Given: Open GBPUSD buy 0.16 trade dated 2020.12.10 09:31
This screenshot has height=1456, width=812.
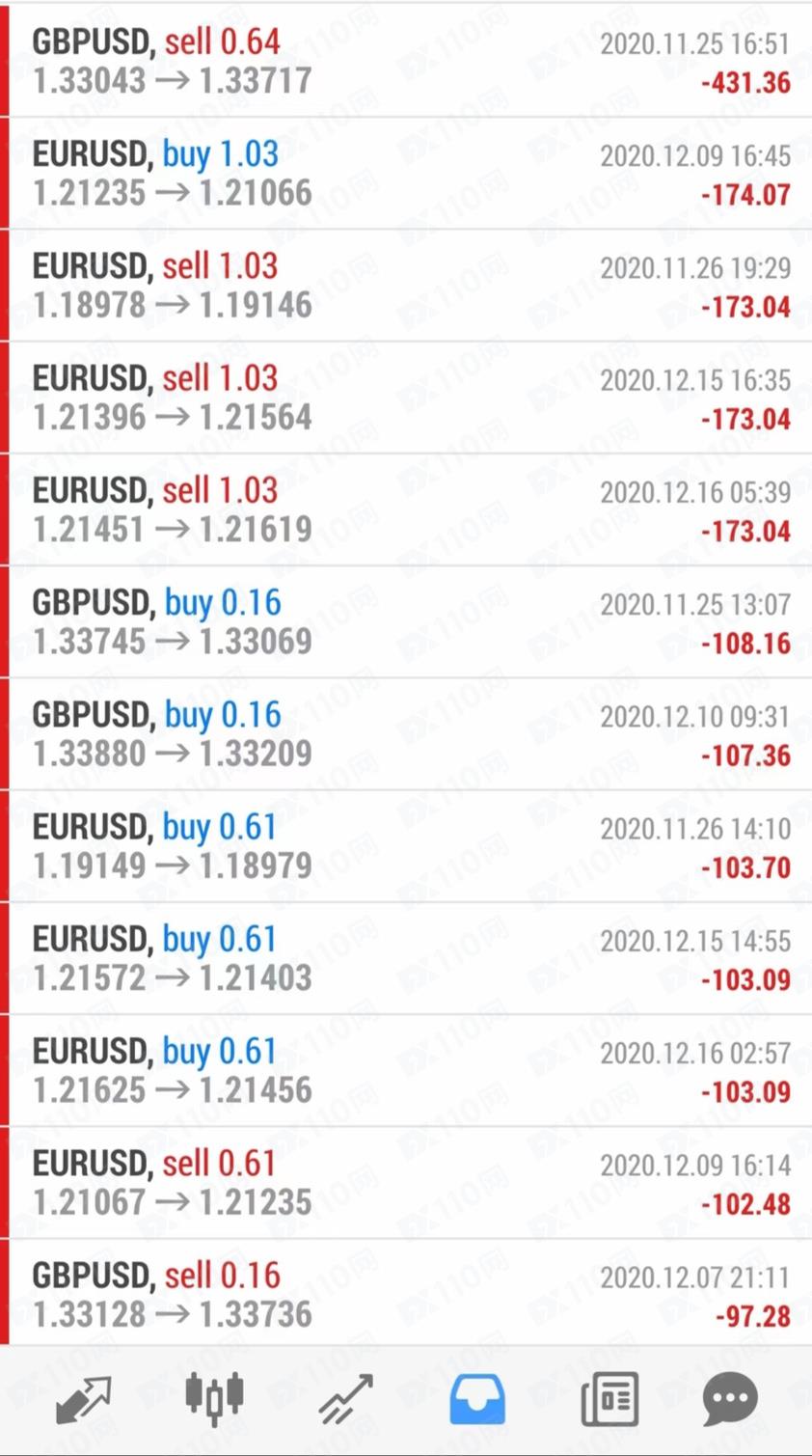Looking at the screenshot, I should (410, 733).
